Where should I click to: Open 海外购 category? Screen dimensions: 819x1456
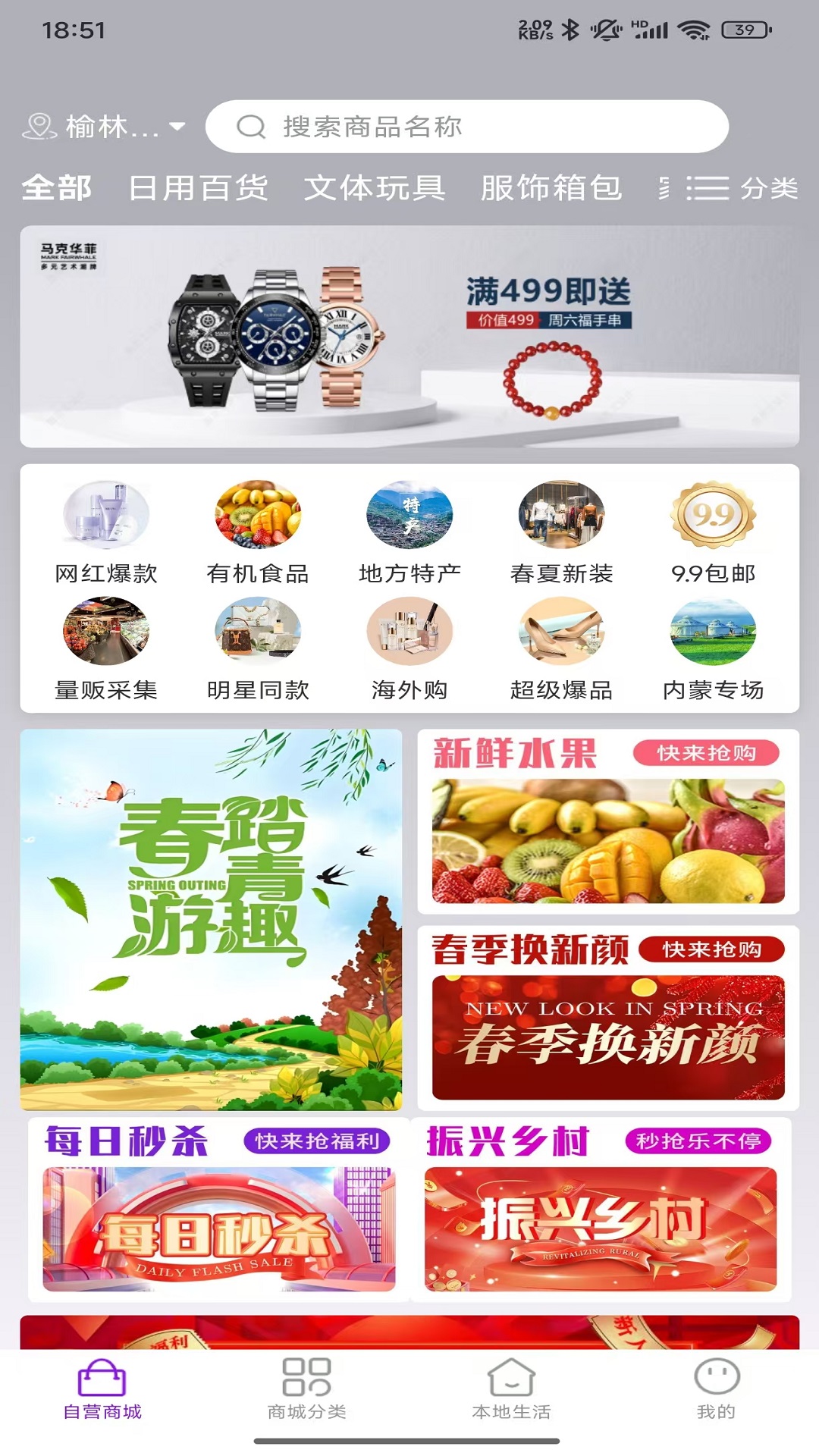[409, 648]
